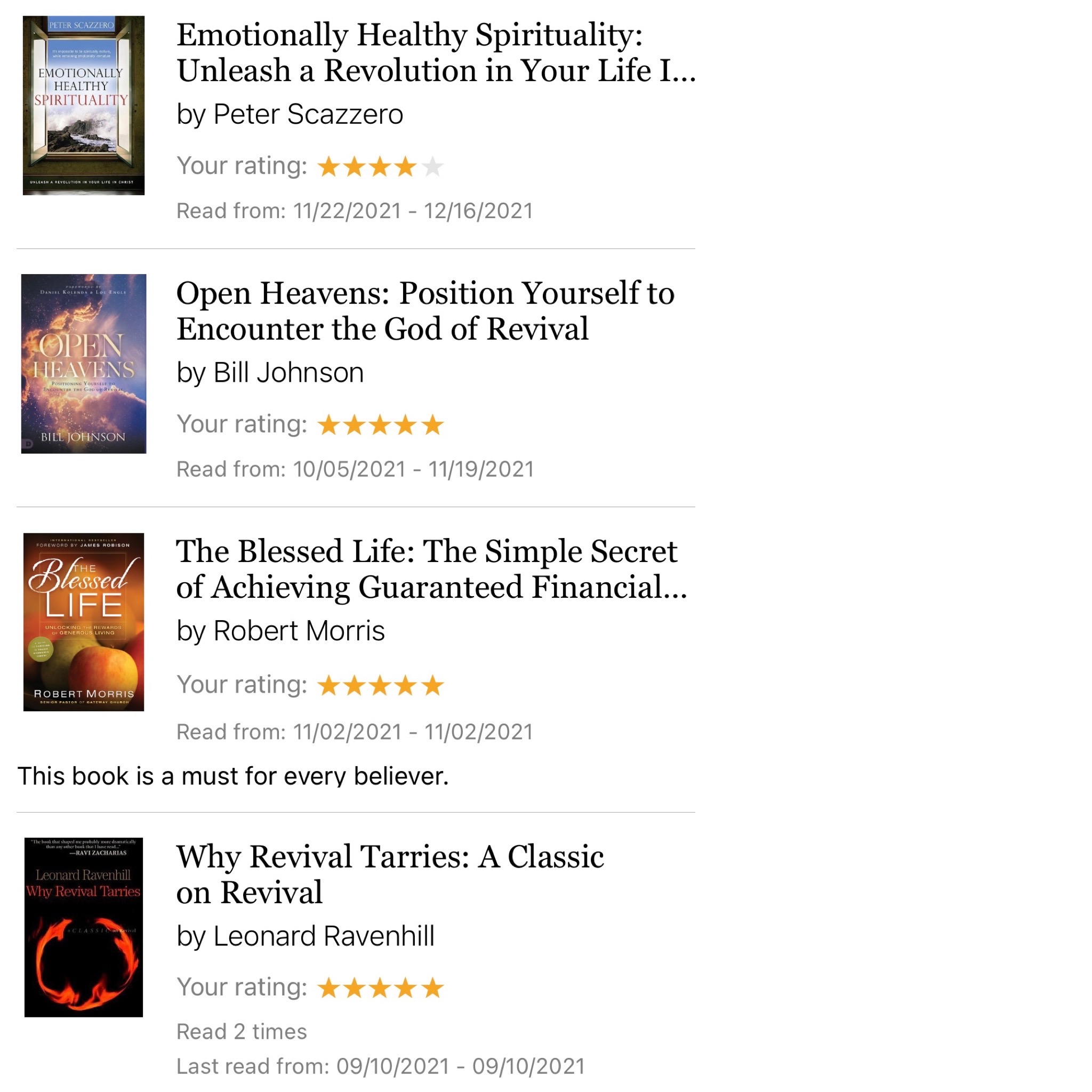View author Peter Scazzero's page
The width and height of the screenshot is (1092, 1092).
(x=308, y=114)
